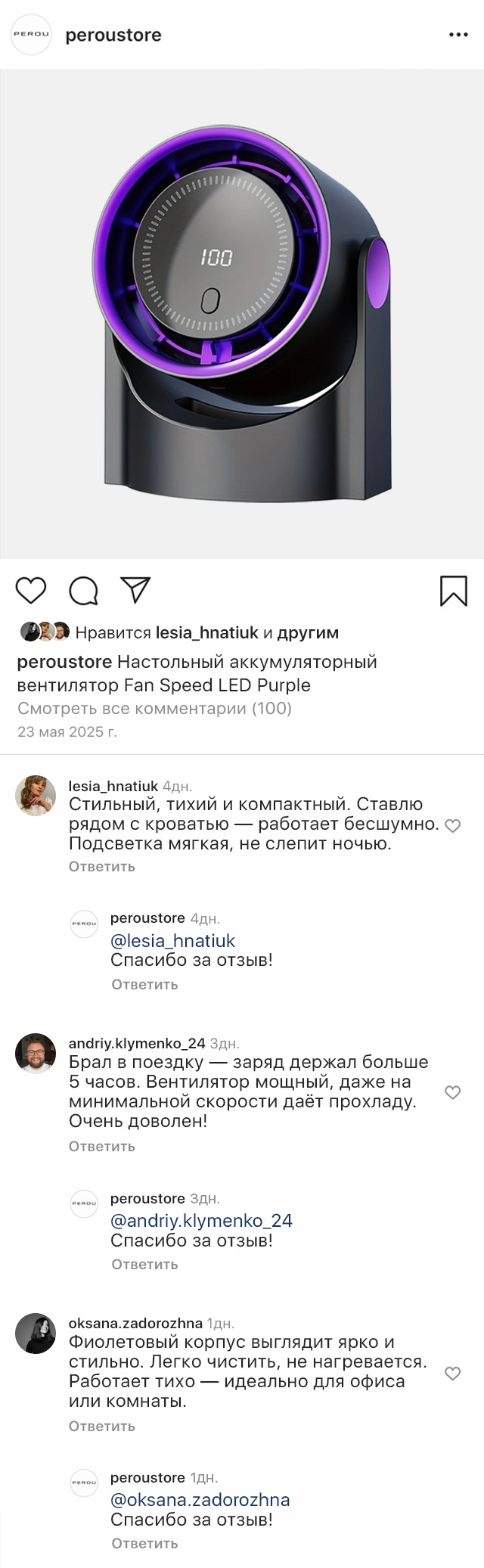Image resolution: width=484 pixels, height=1568 pixels.
Task: Open oksana.zadorozhna's profile avatar
Action: click(x=36, y=1334)
